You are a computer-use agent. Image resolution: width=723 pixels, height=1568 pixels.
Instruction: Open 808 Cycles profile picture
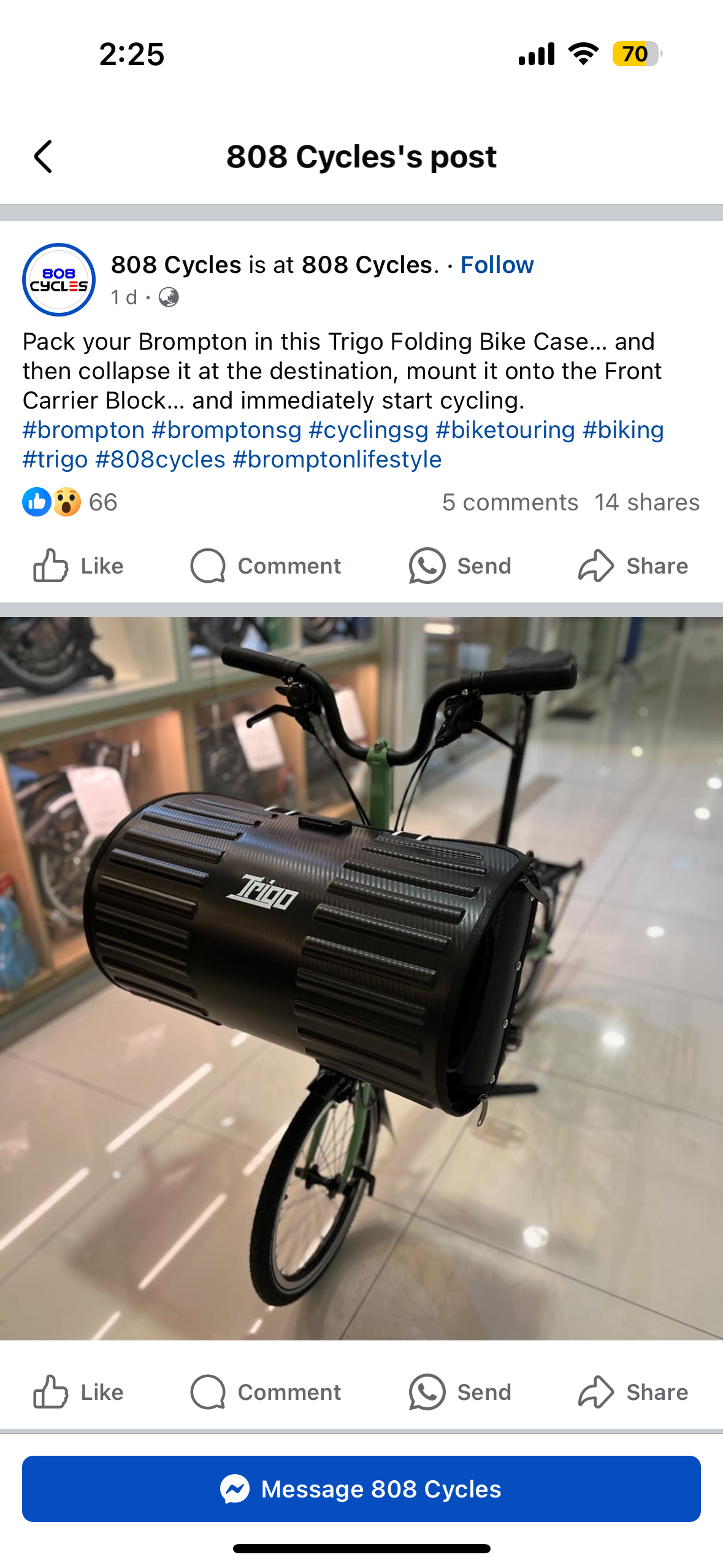pyautogui.click(x=59, y=280)
